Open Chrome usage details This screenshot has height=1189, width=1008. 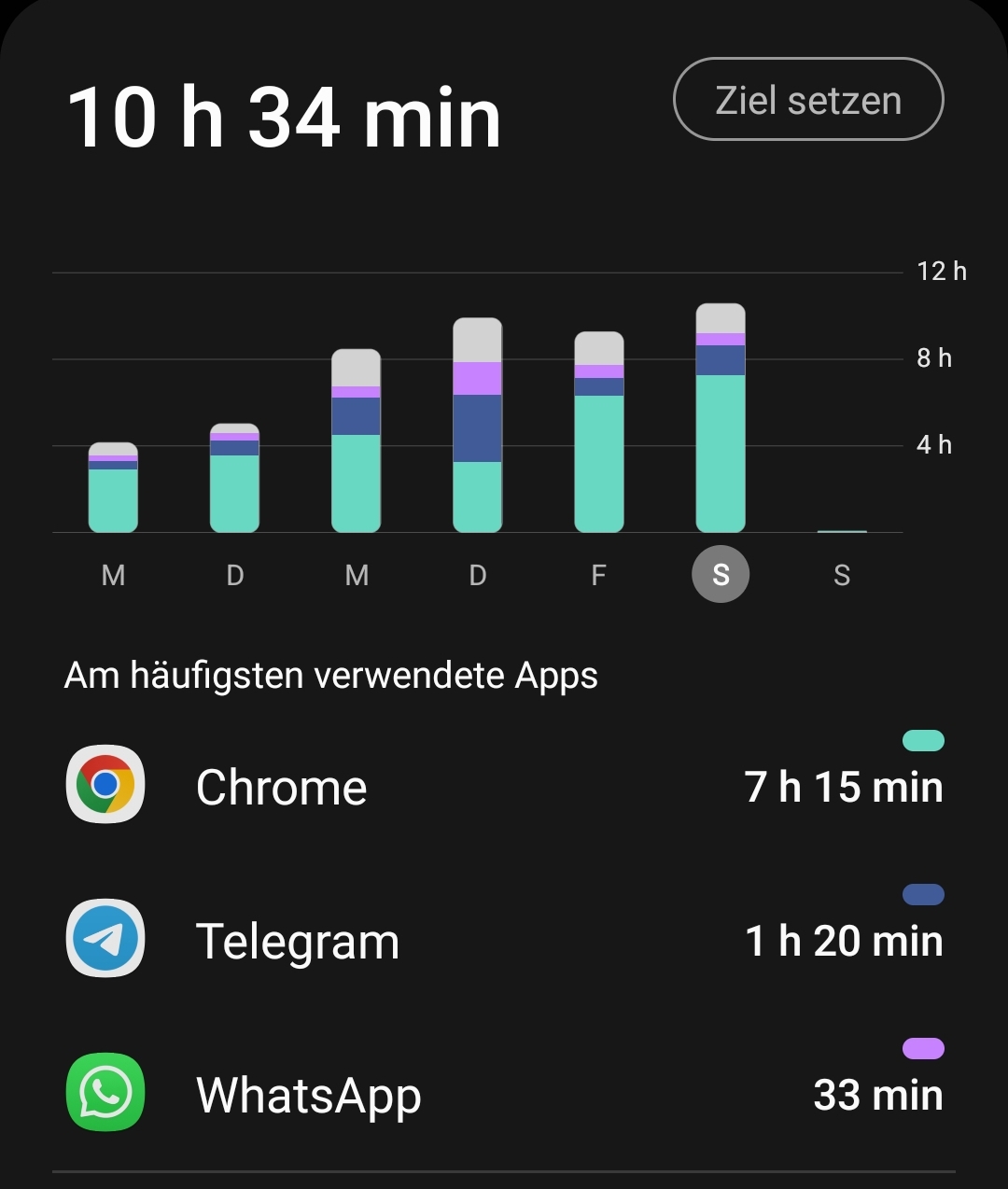pos(504,786)
